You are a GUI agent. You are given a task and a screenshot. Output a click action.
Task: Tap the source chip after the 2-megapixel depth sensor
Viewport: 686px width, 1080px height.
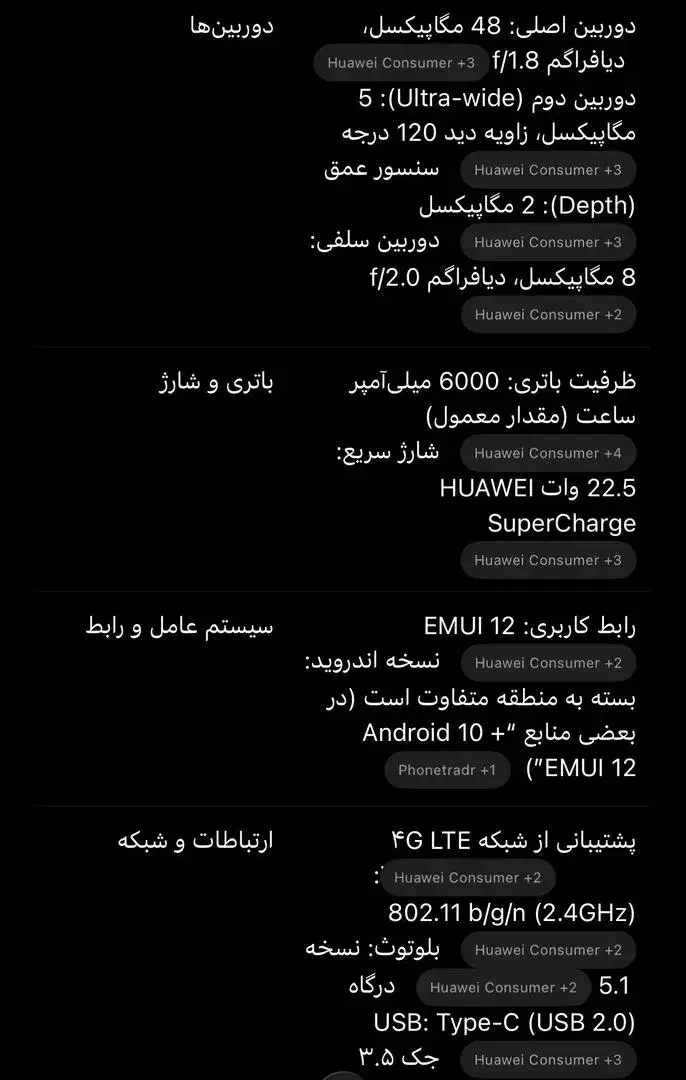point(548,242)
